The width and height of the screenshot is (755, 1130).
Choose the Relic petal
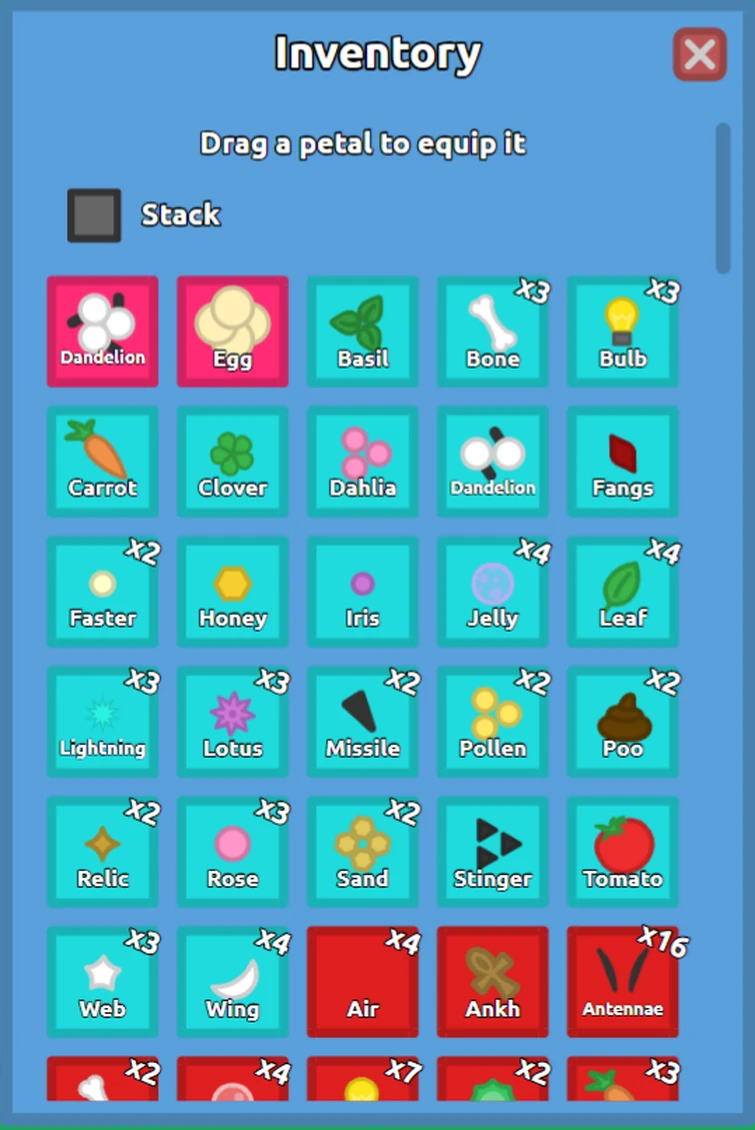[x=103, y=851]
